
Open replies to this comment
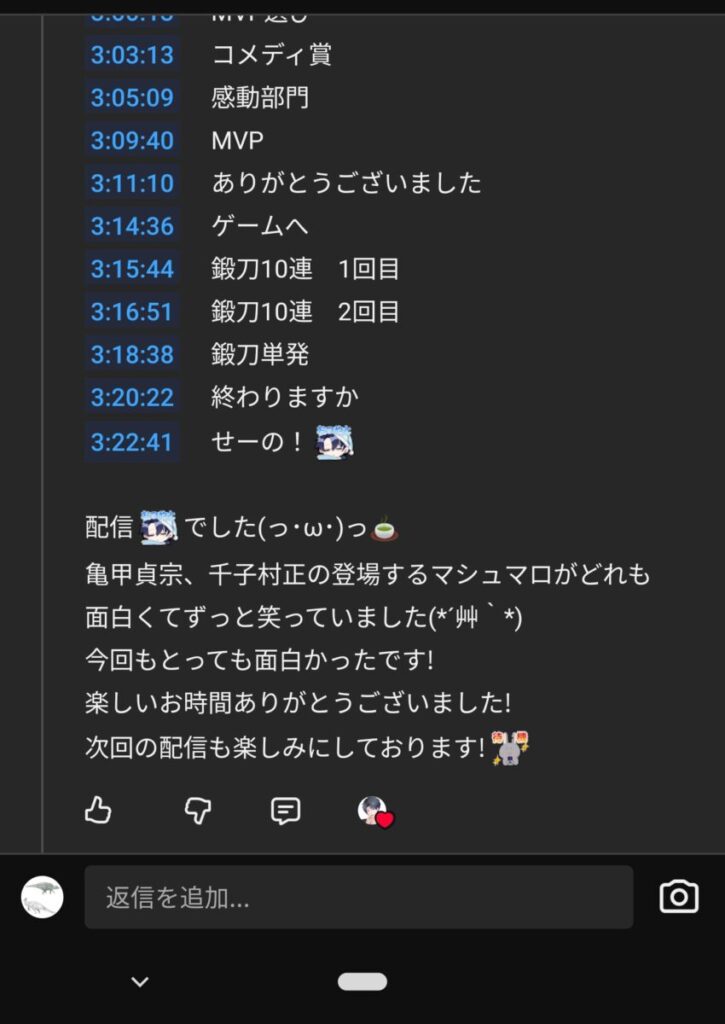(x=286, y=810)
